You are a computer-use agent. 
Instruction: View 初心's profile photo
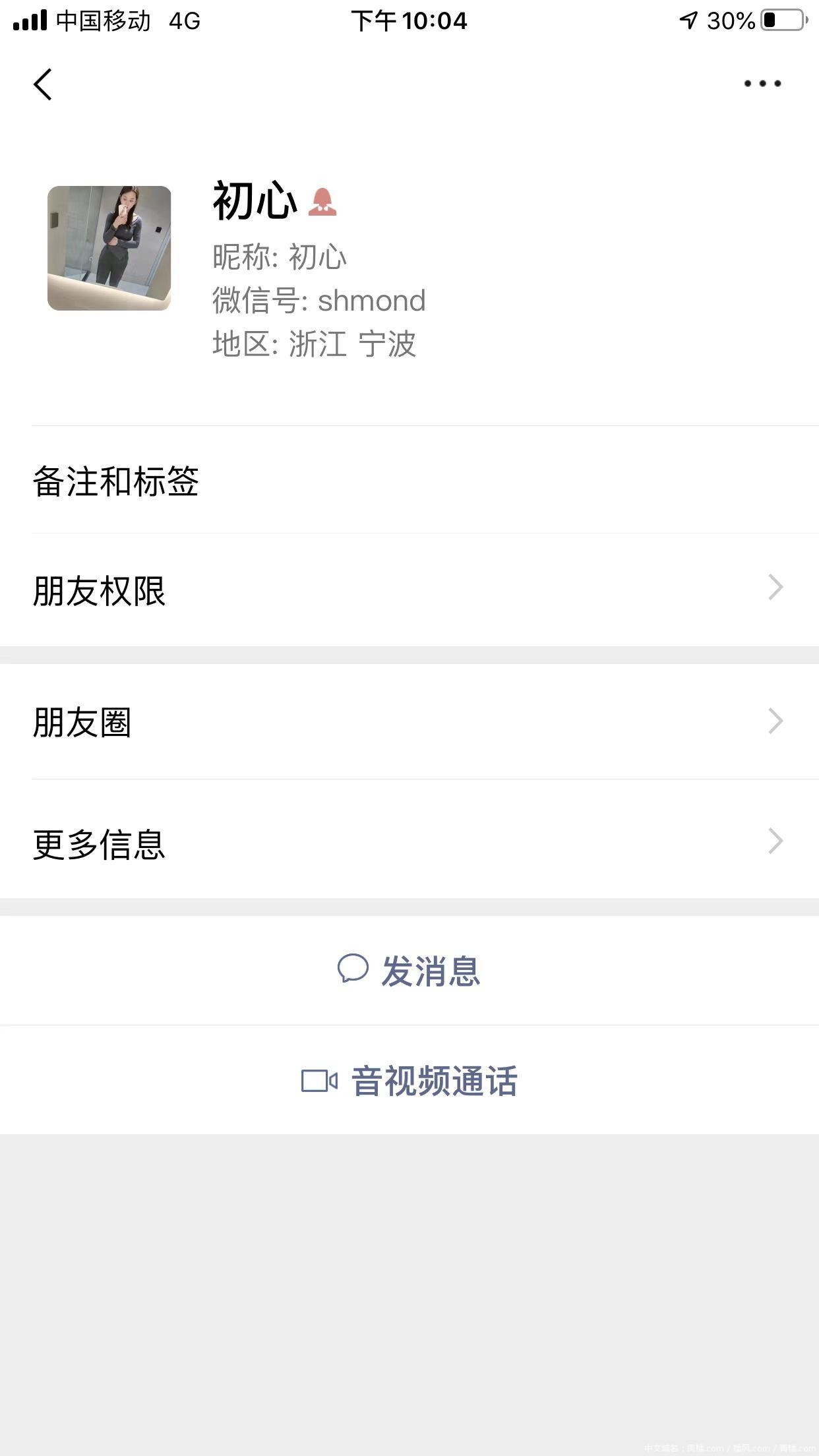click(x=109, y=248)
